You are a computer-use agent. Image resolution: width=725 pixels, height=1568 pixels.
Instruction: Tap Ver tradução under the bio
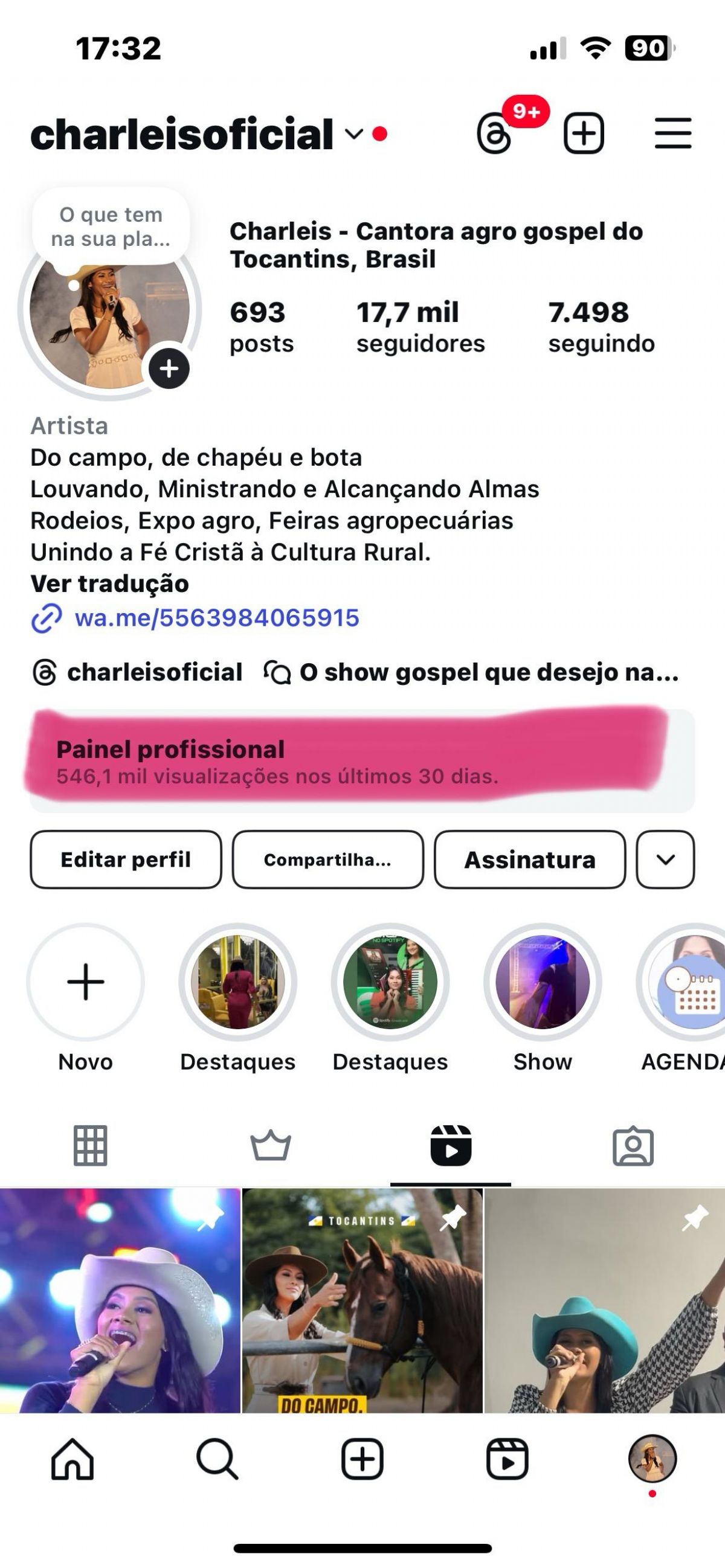[109, 583]
